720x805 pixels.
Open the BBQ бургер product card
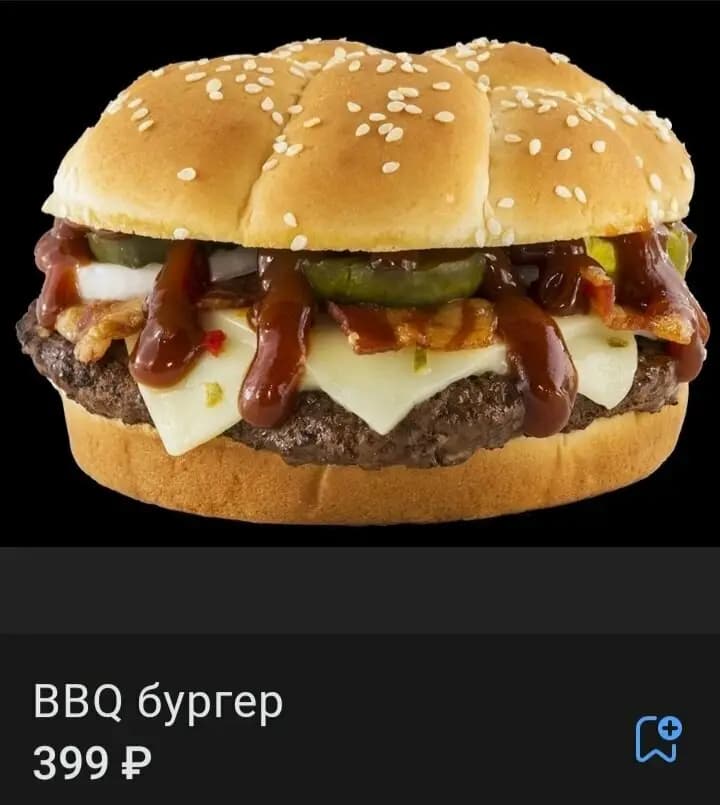click(360, 280)
